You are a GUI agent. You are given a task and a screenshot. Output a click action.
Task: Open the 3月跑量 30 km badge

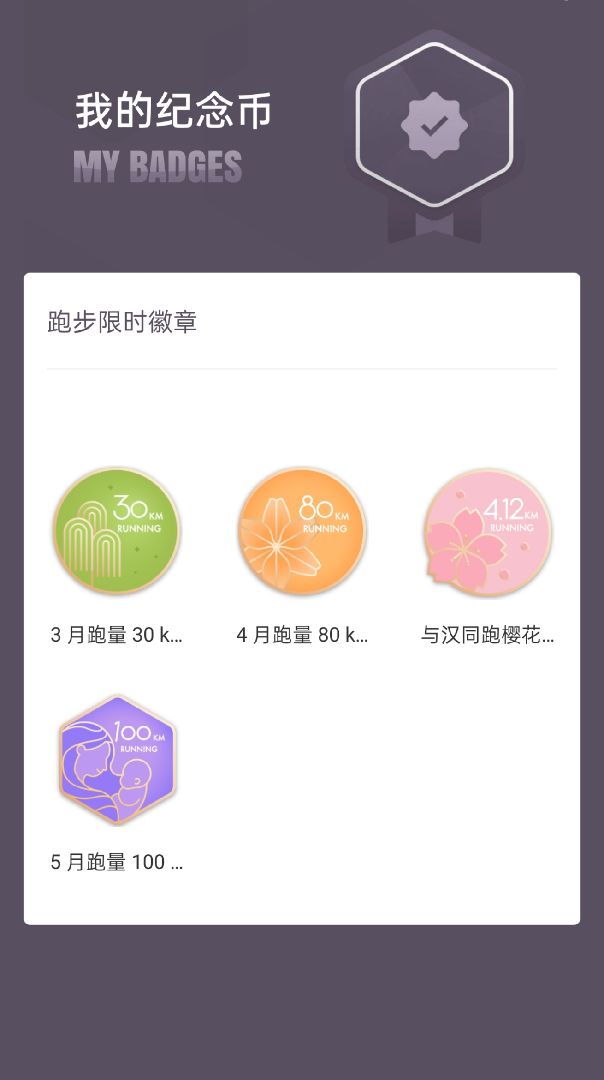116,531
